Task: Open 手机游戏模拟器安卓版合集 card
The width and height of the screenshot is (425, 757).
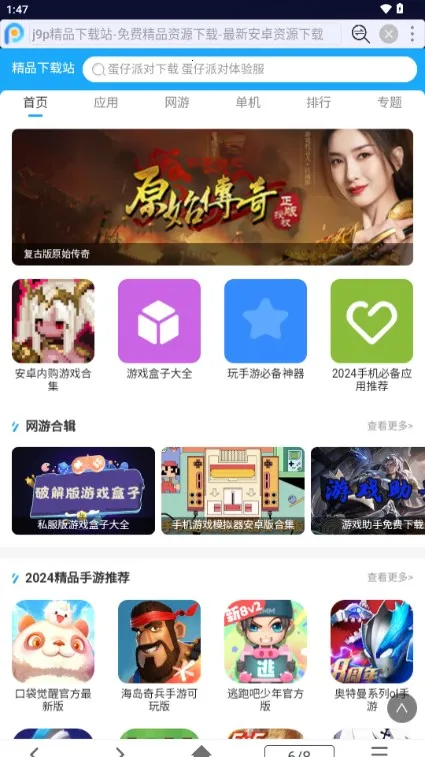Action: click(233, 491)
